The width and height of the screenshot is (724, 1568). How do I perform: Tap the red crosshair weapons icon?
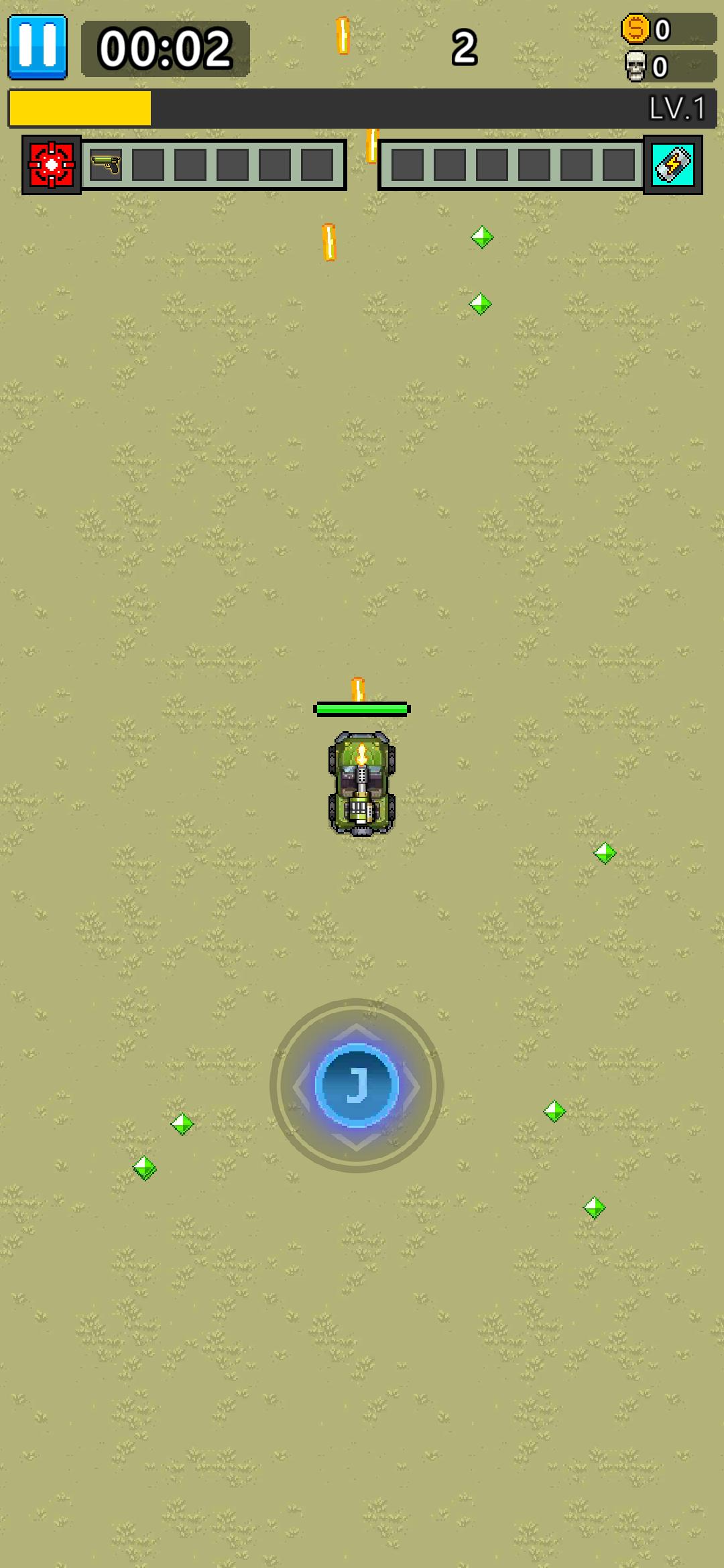pyautogui.click(x=52, y=165)
